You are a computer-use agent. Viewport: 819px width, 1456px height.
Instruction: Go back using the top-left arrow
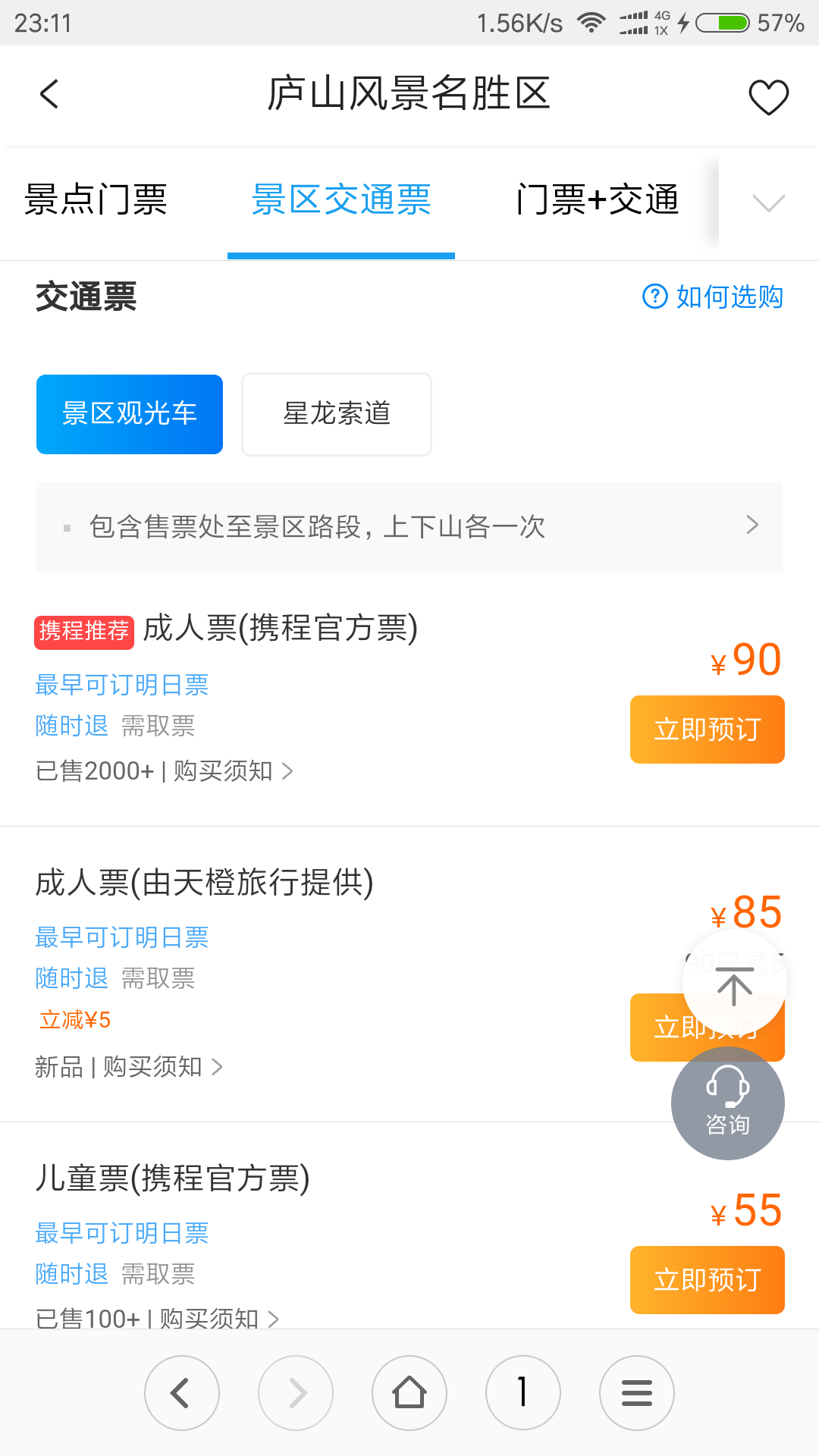click(49, 95)
